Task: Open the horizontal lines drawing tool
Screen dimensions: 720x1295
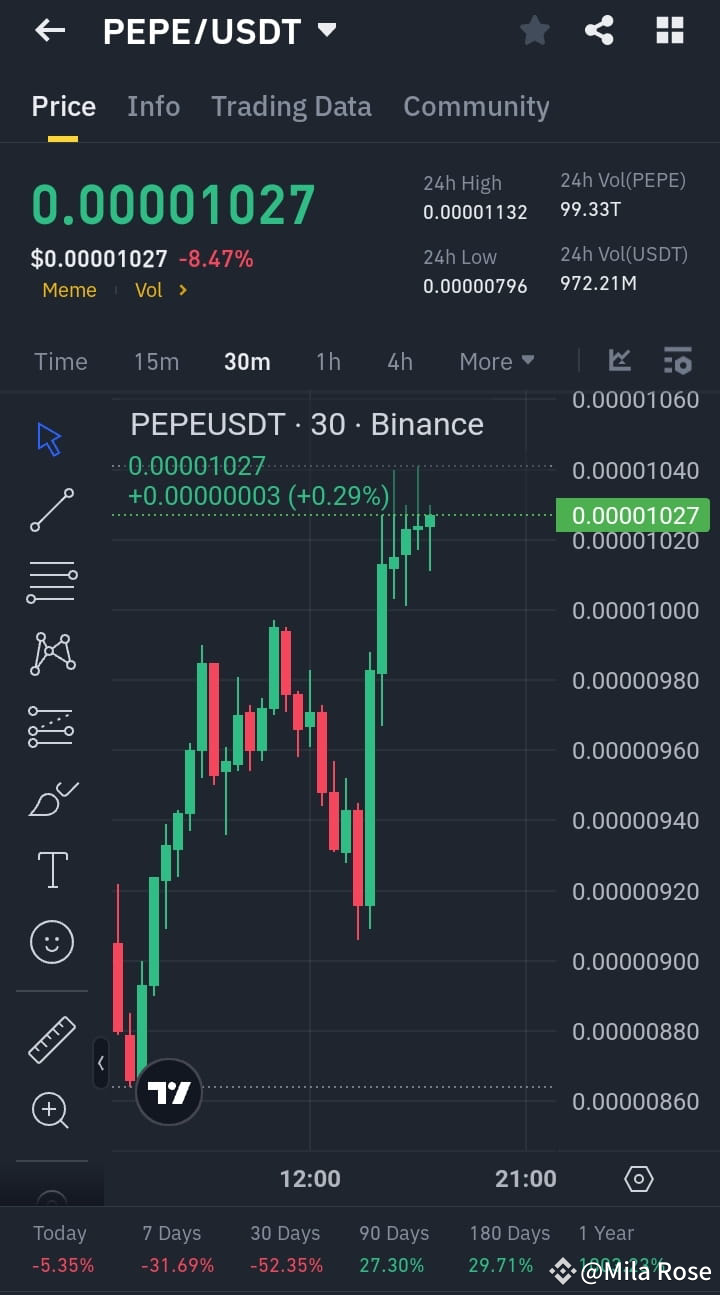Action: click(x=51, y=582)
